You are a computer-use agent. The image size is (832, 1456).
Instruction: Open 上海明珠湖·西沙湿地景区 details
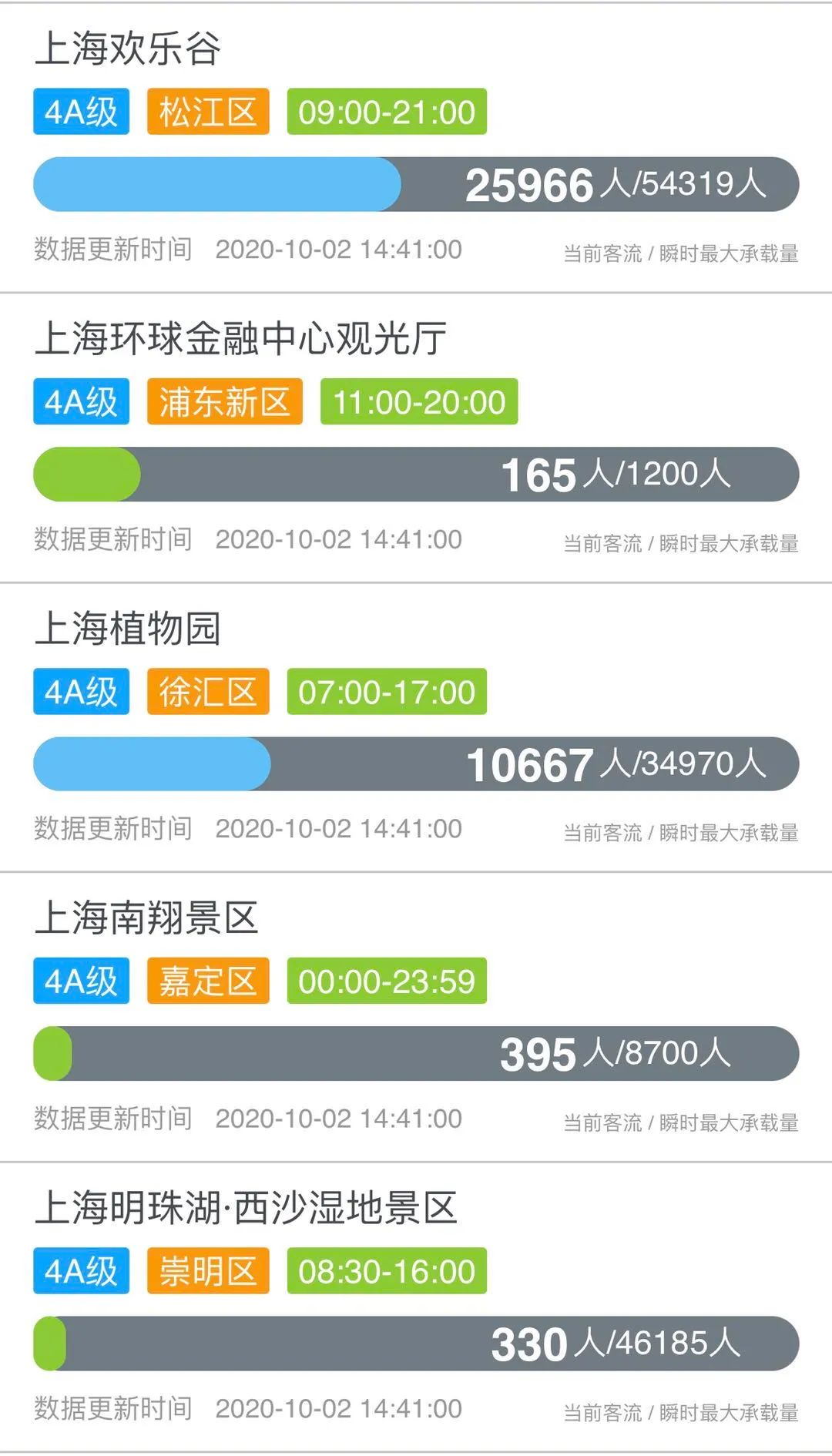(247, 1207)
